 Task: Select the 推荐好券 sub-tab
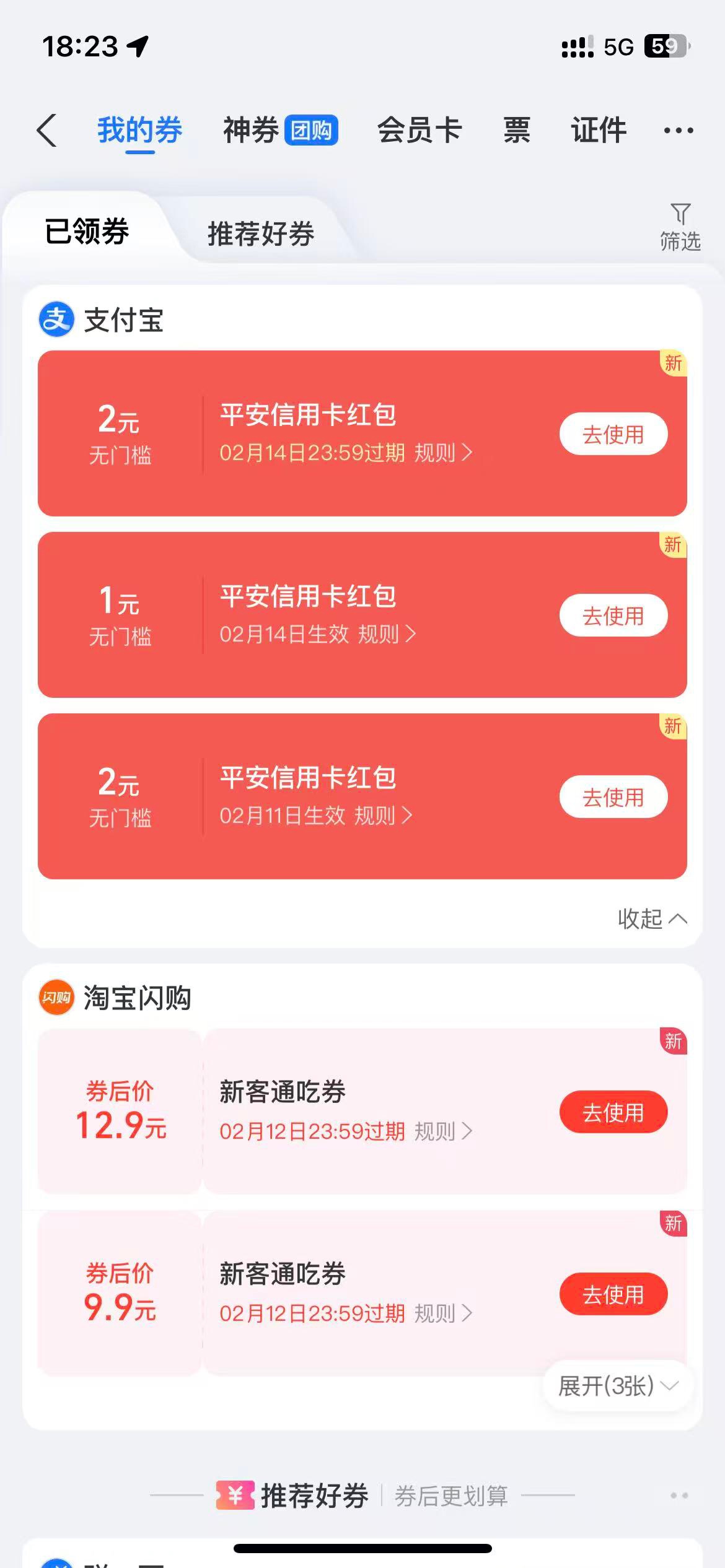tap(260, 233)
